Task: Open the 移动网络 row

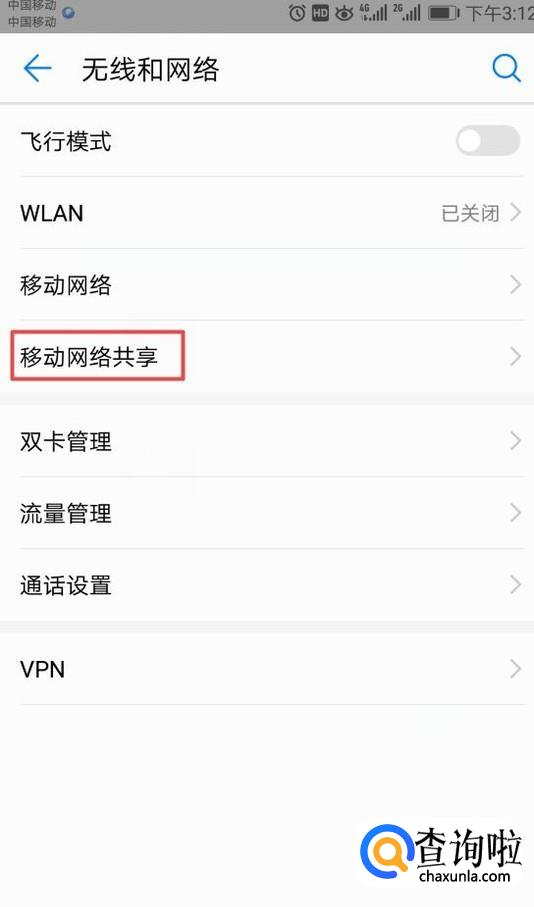Action: [267, 285]
